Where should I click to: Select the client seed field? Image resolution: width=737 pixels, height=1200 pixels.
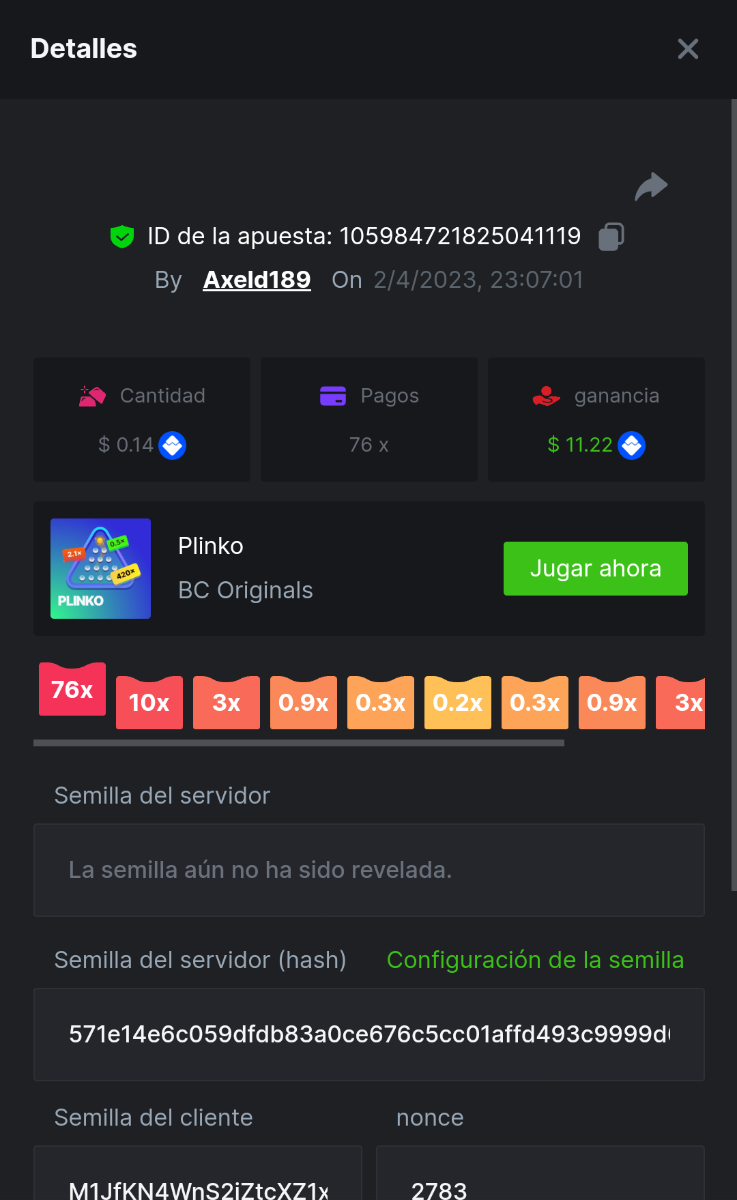197,1180
